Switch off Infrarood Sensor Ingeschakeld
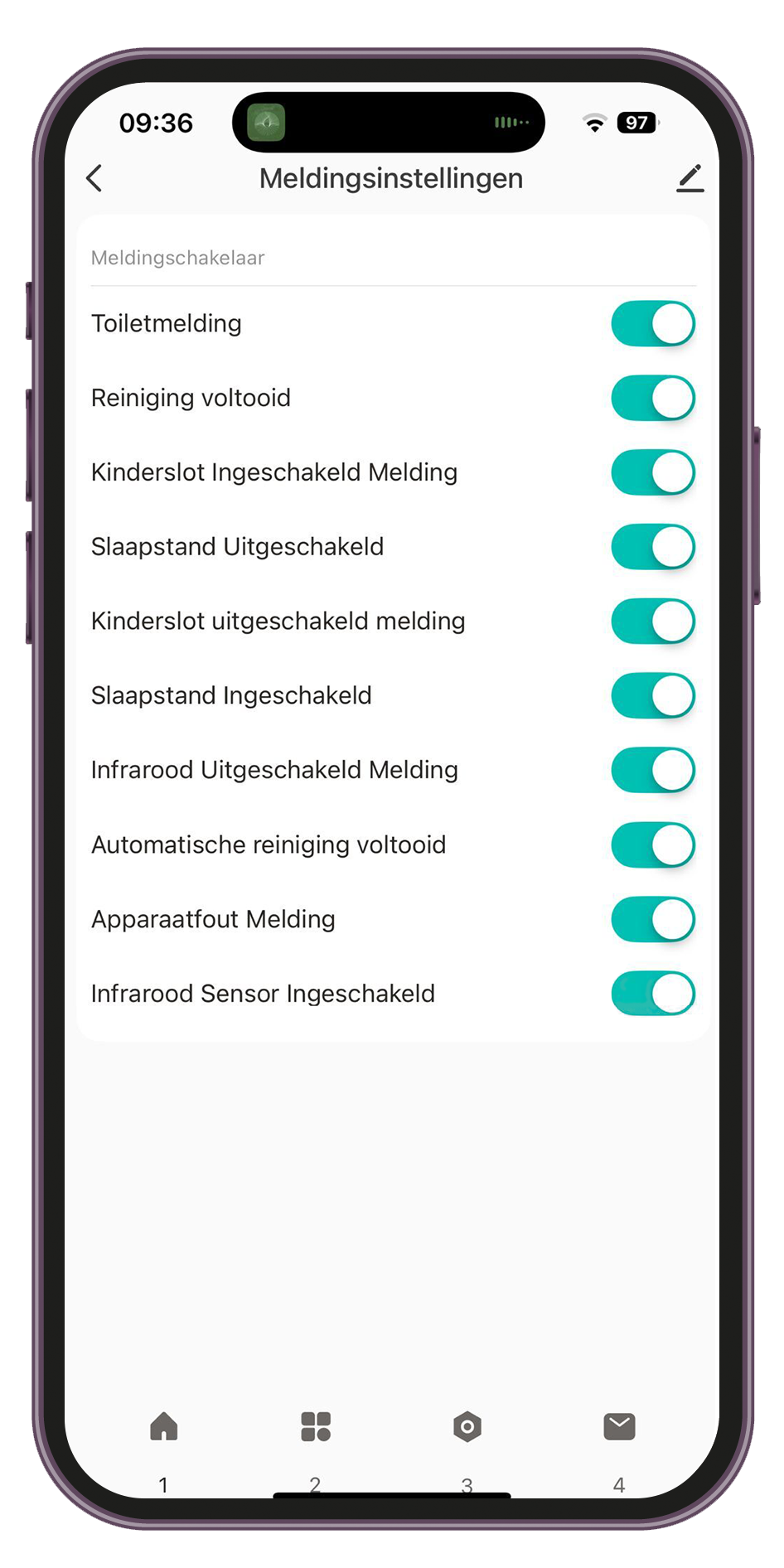This screenshot has width=784, height=1568. pyautogui.click(x=652, y=994)
